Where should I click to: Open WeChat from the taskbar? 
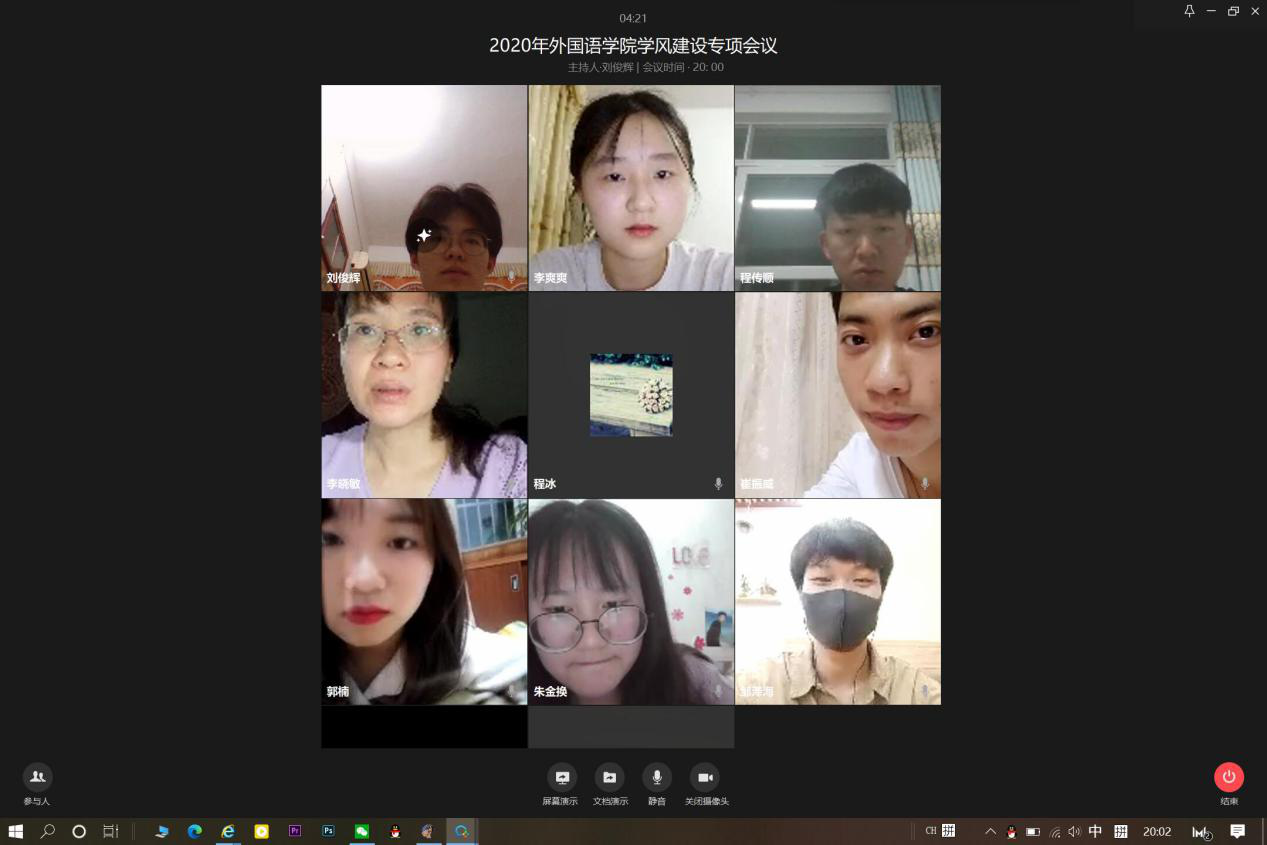point(362,831)
